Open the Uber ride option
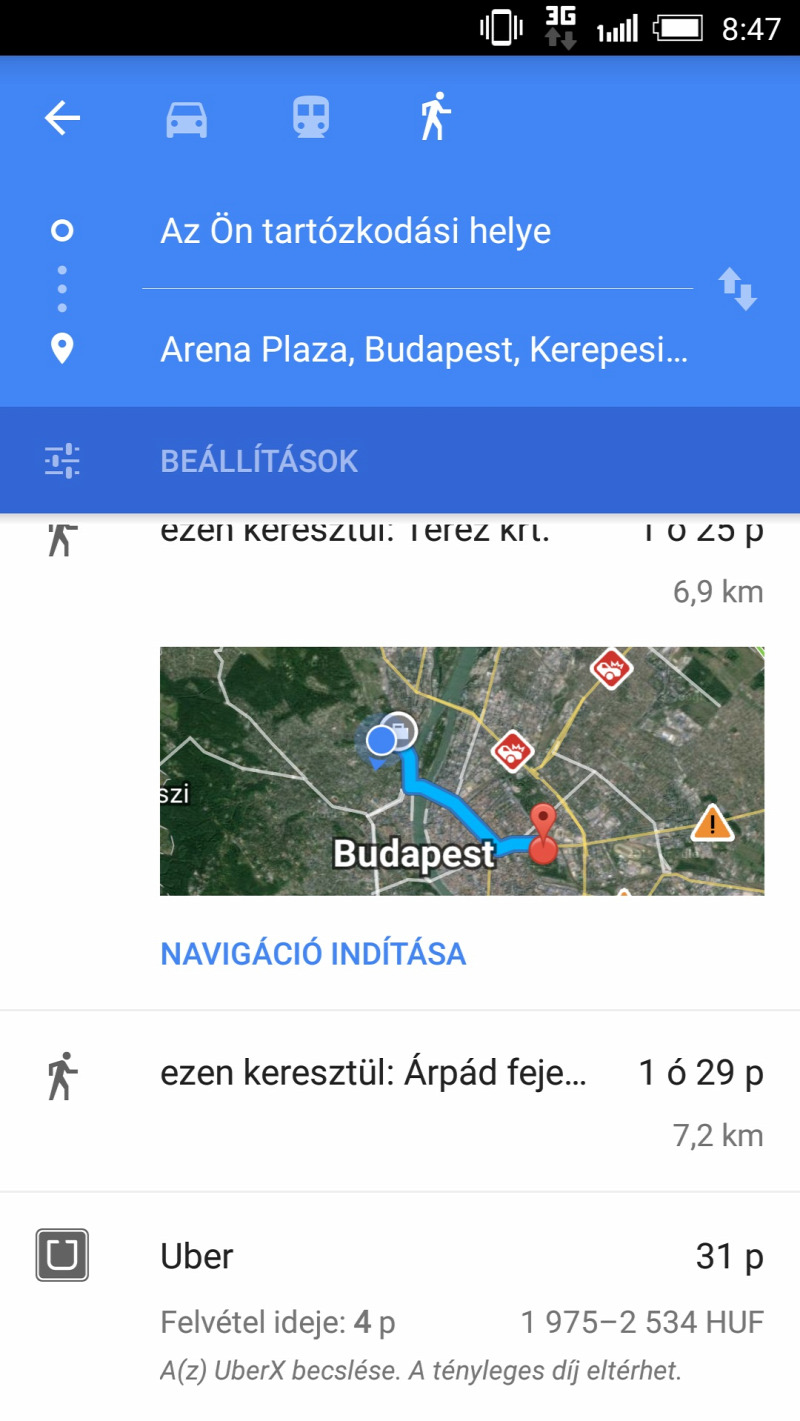The image size is (800, 1421). pyautogui.click(x=400, y=1300)
